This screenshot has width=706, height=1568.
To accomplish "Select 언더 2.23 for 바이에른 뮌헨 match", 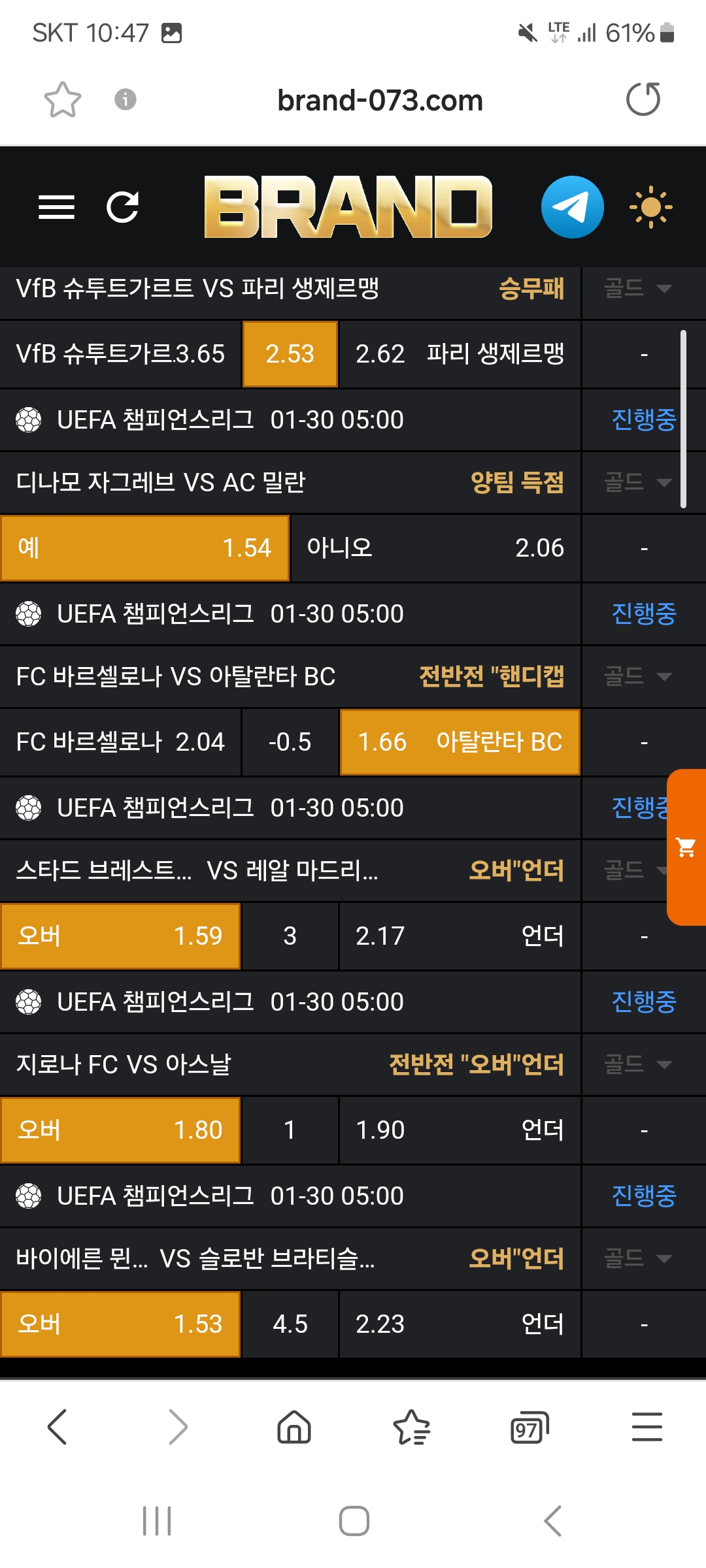I will pyautogui.click(x=460, y=1324).
